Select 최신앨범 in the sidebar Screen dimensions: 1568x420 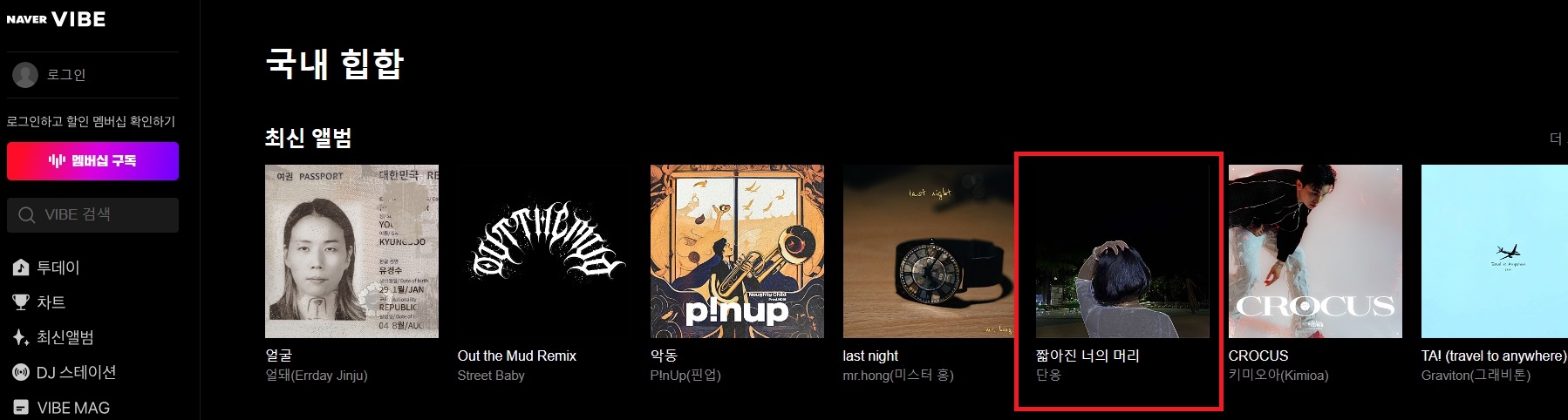point(65,337)
